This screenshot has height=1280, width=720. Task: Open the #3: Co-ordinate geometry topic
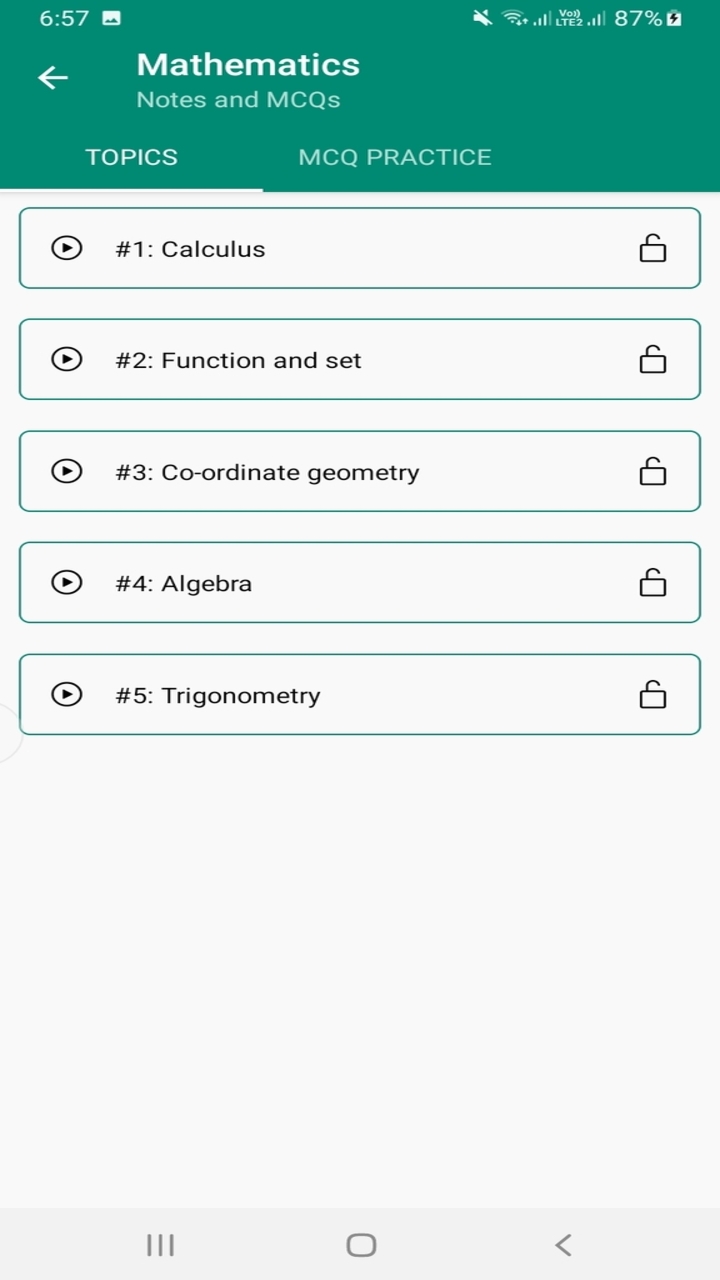click(360, 471)
